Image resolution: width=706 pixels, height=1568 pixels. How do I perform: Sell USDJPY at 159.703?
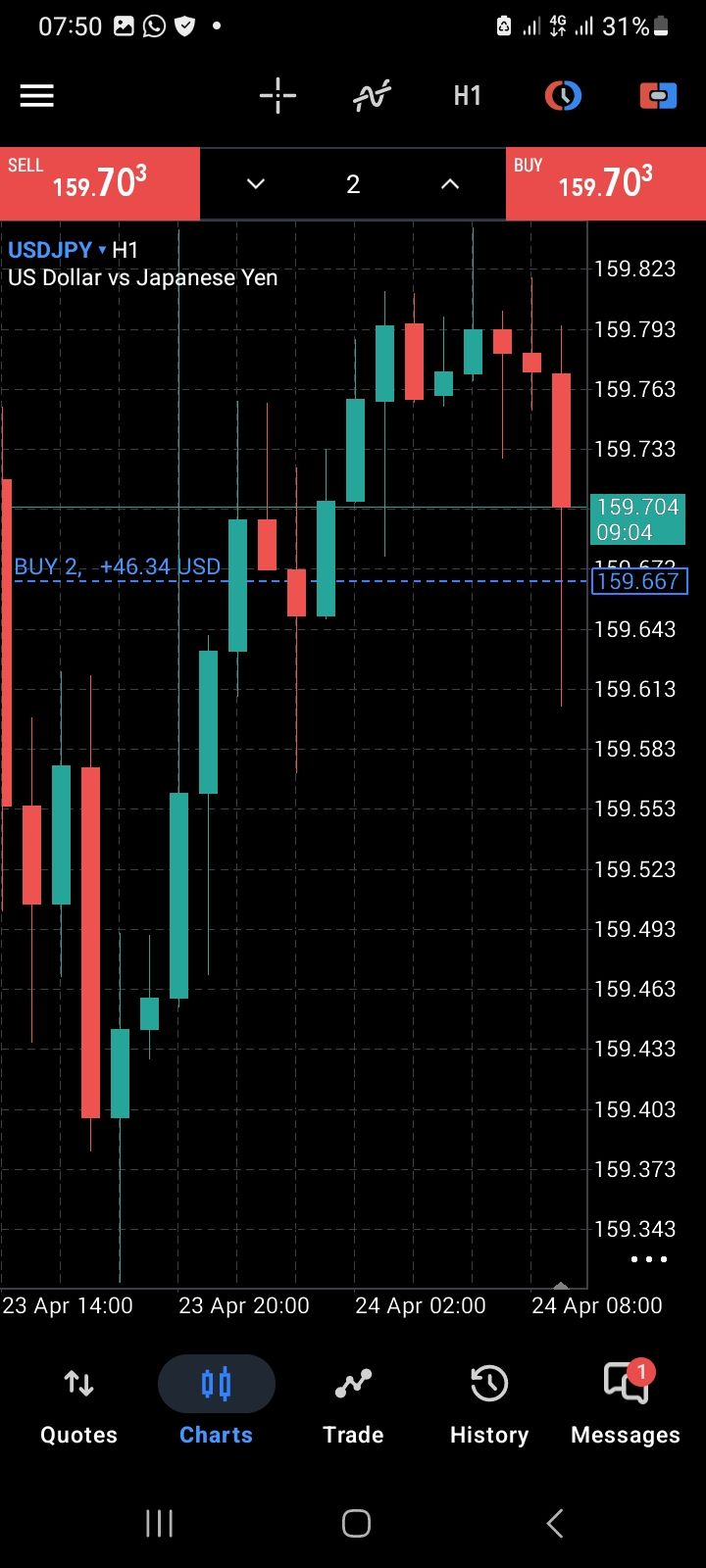[99, 183]
